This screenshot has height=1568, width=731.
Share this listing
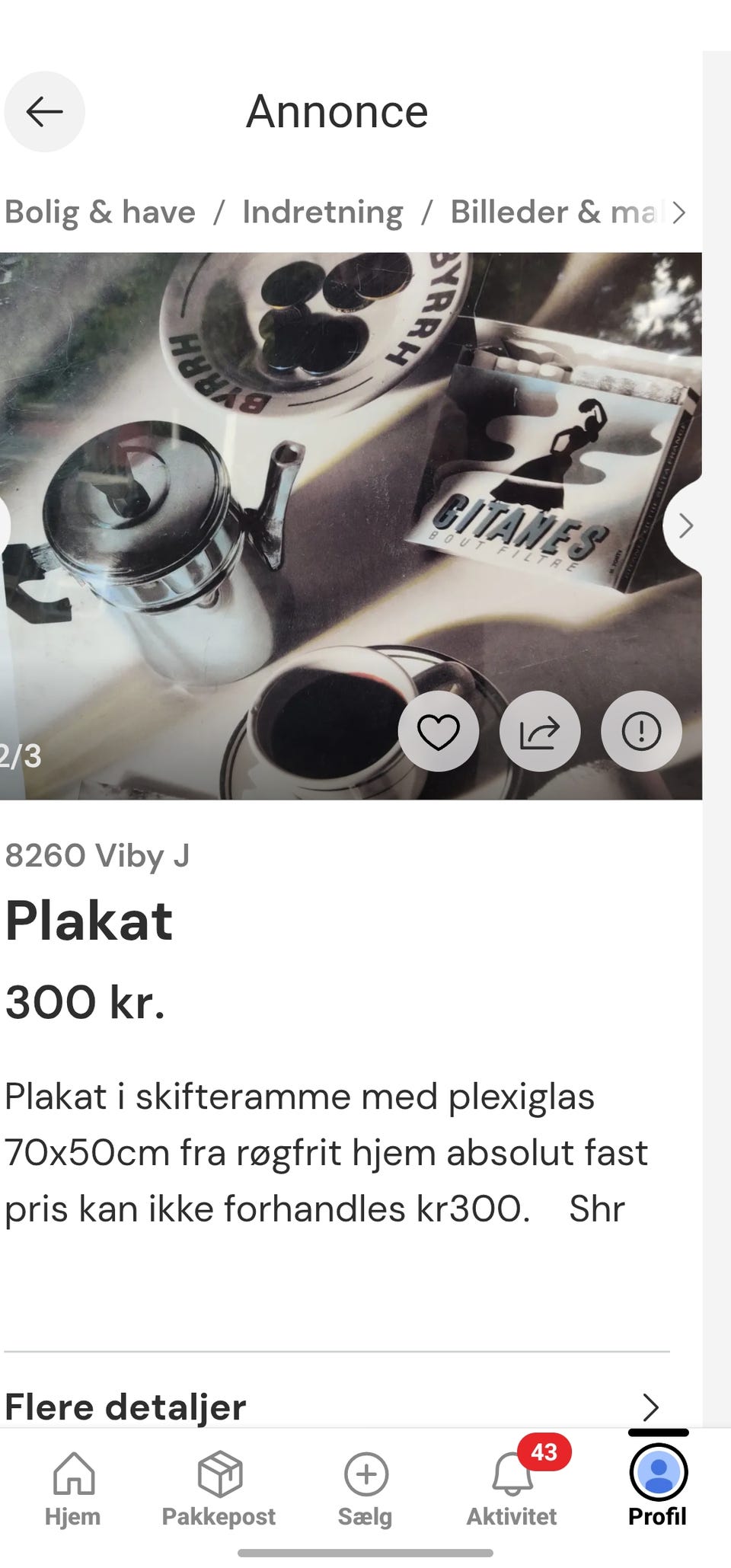(540, 731)
